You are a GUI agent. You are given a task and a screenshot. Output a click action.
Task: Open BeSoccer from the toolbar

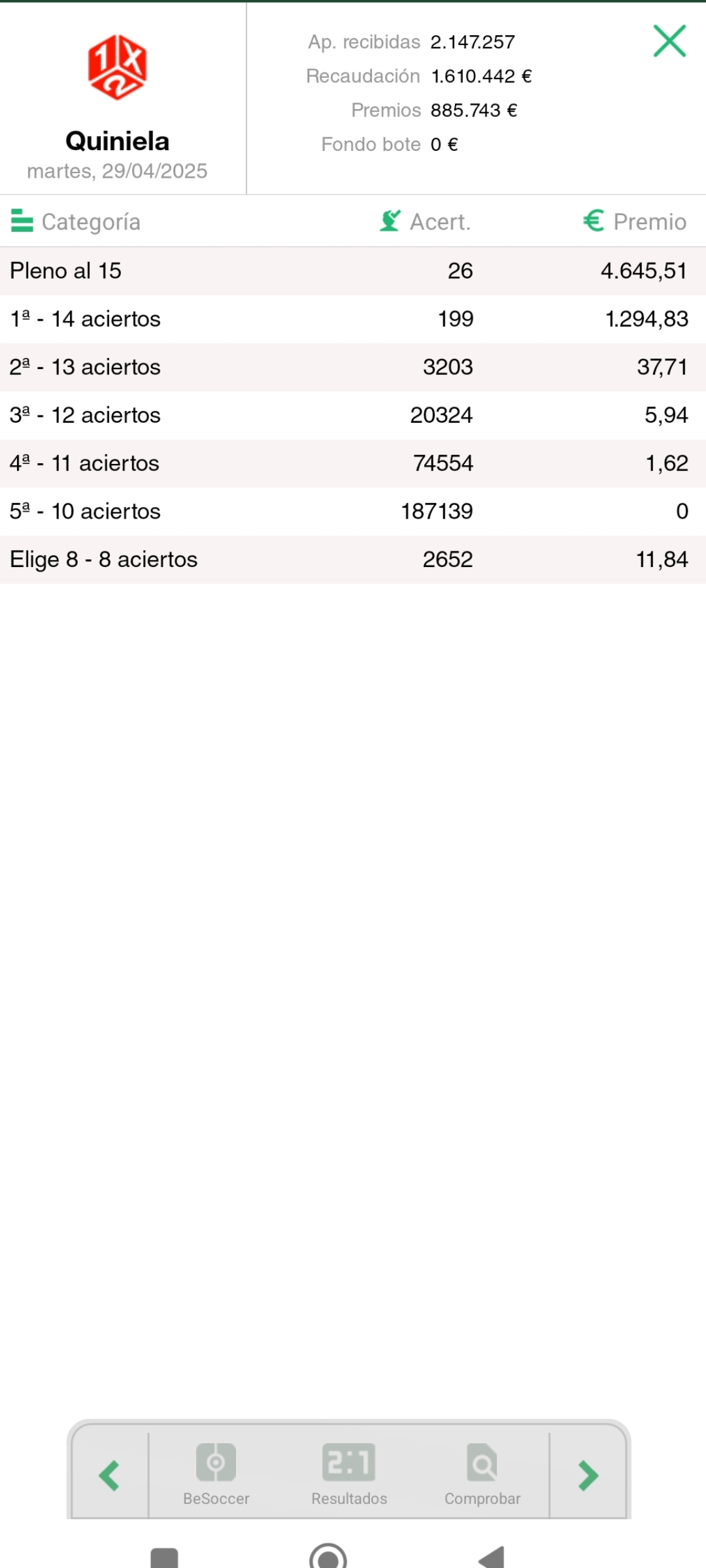(x=216, y=1474)
